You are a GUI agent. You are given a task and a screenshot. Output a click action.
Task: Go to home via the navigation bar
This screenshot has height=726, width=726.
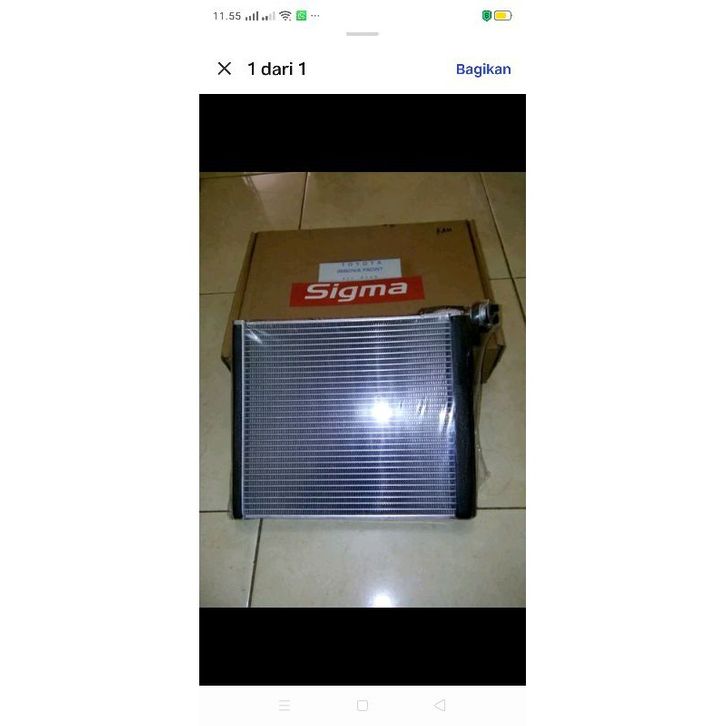(x=362, y=705)
